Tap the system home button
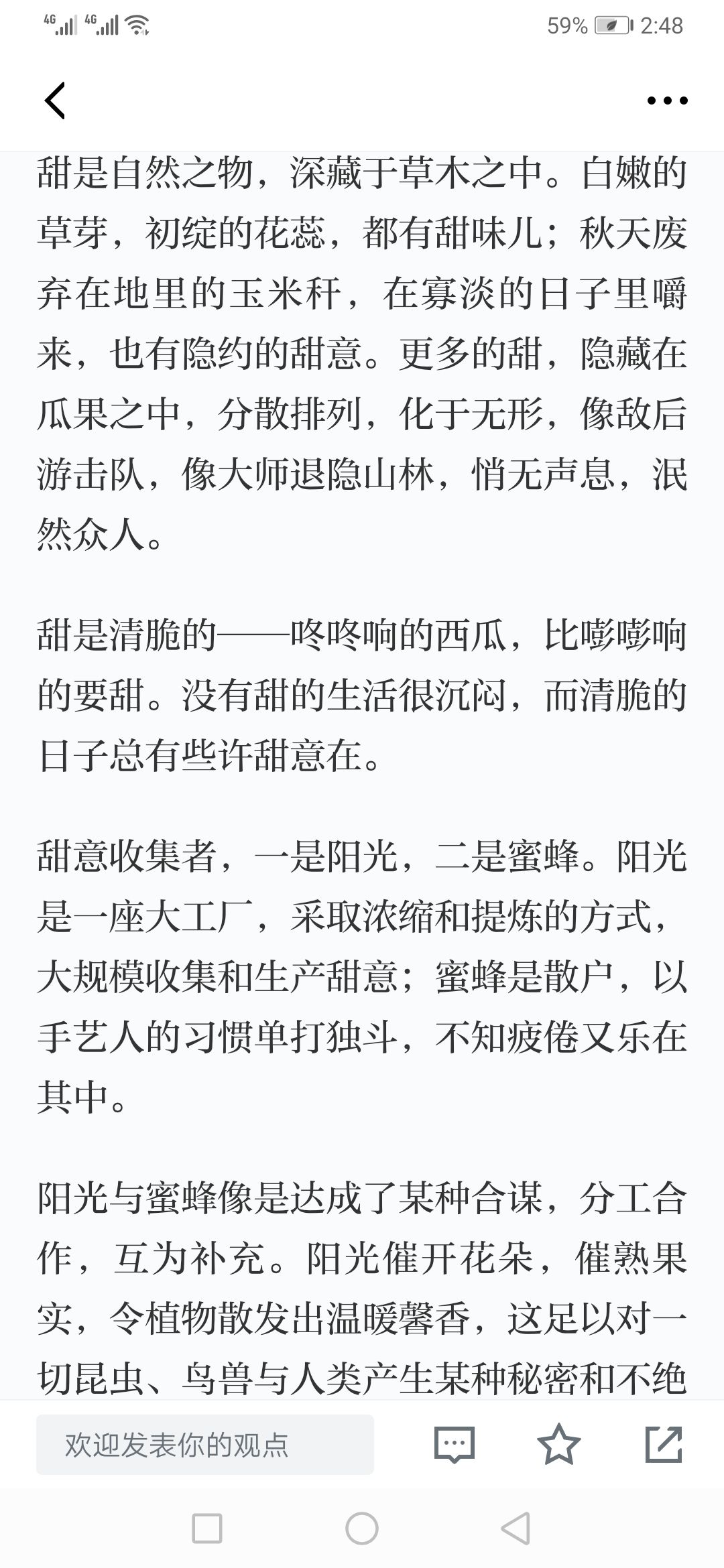 click(x=362, y=1529)
